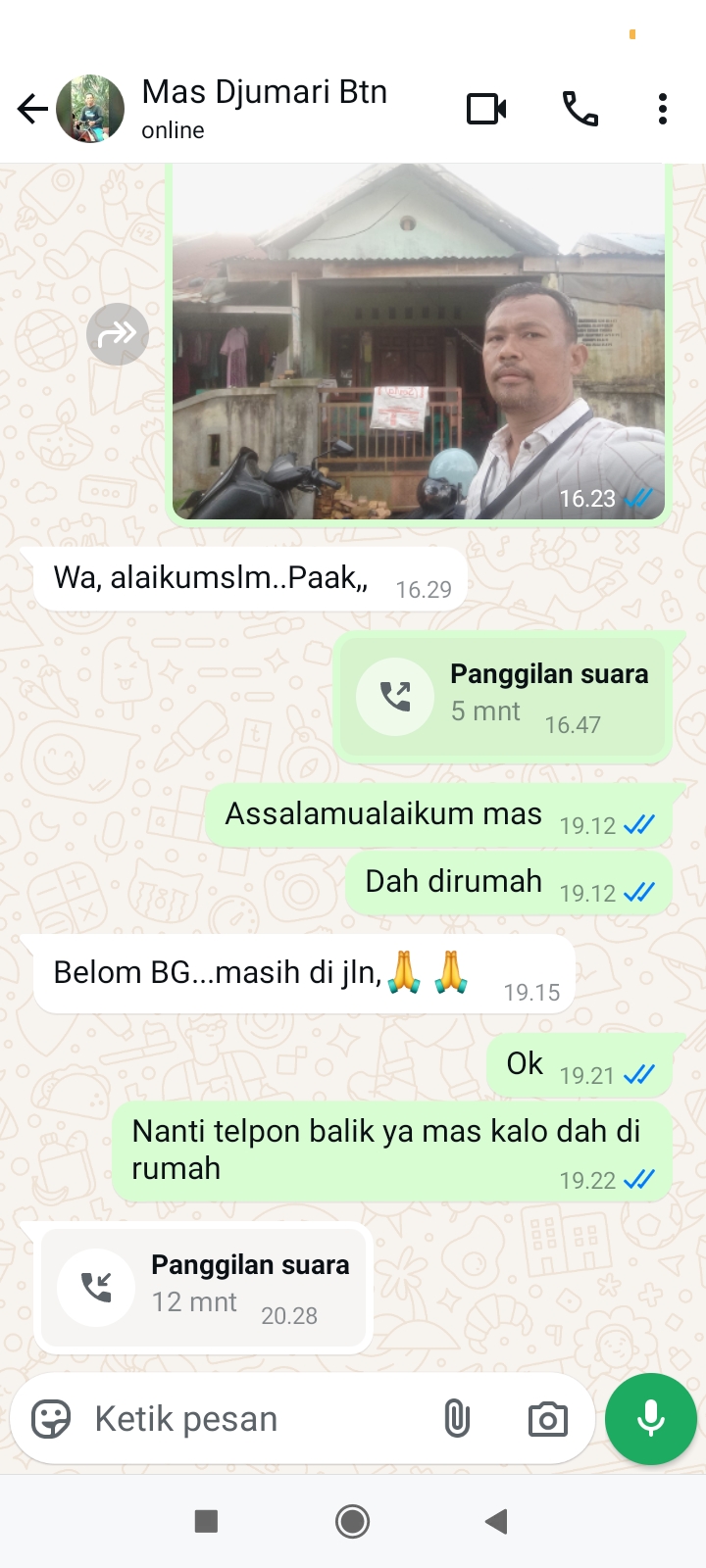Start a video call with Mas Djumari

click(486, 109)
